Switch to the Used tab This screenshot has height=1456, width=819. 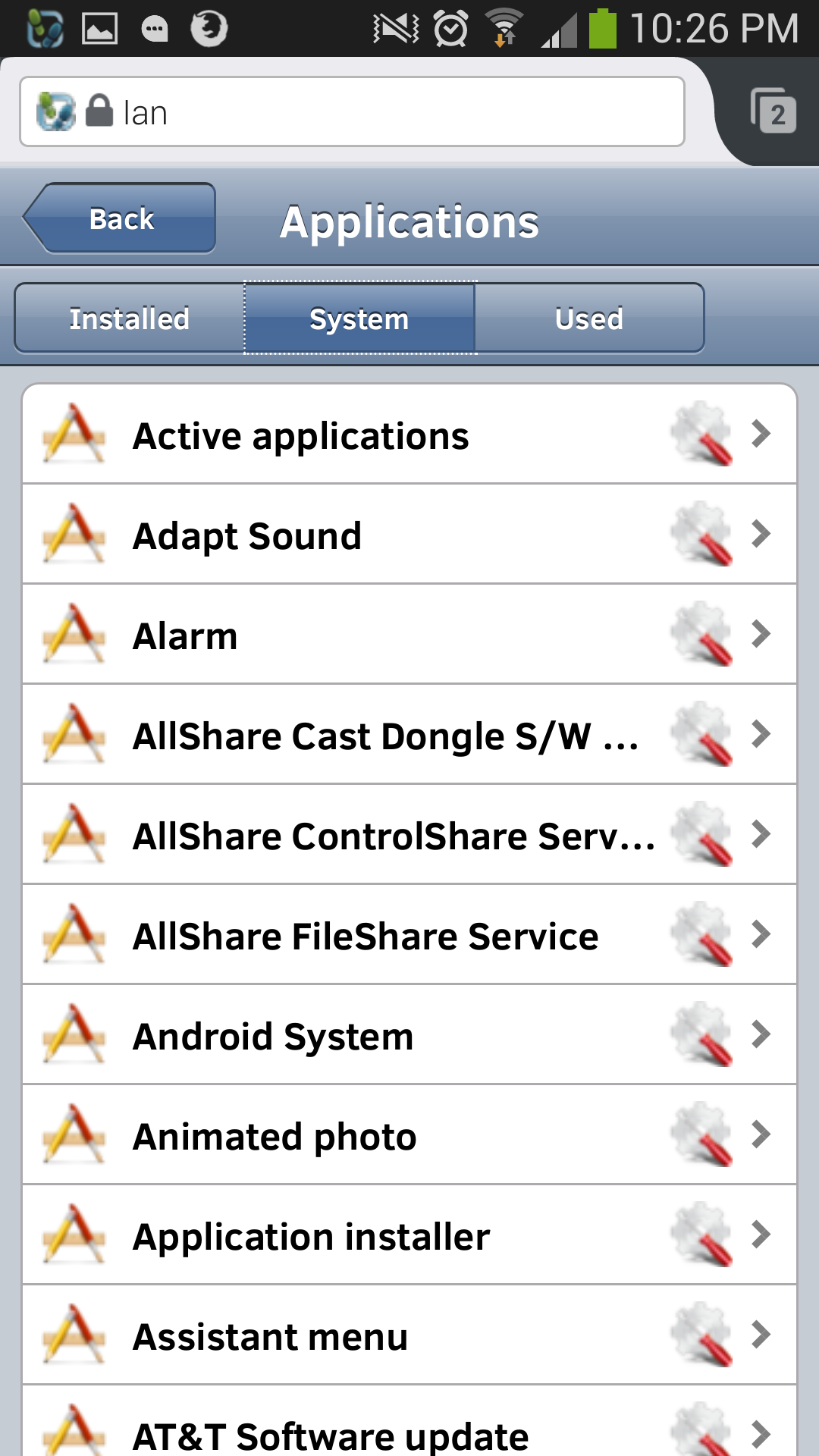[x=590, y=318]
